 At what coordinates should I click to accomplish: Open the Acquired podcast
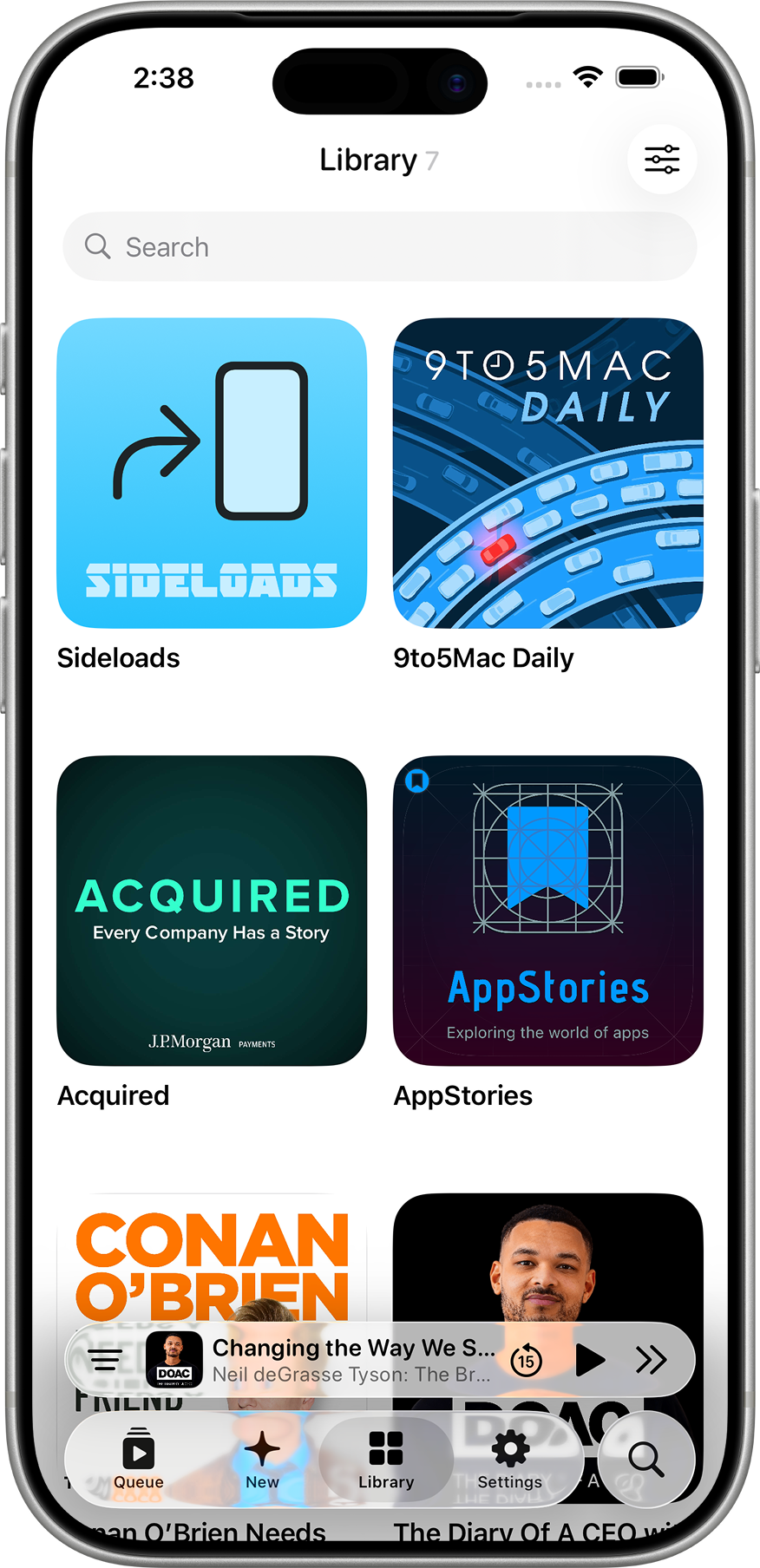[211, 911]
